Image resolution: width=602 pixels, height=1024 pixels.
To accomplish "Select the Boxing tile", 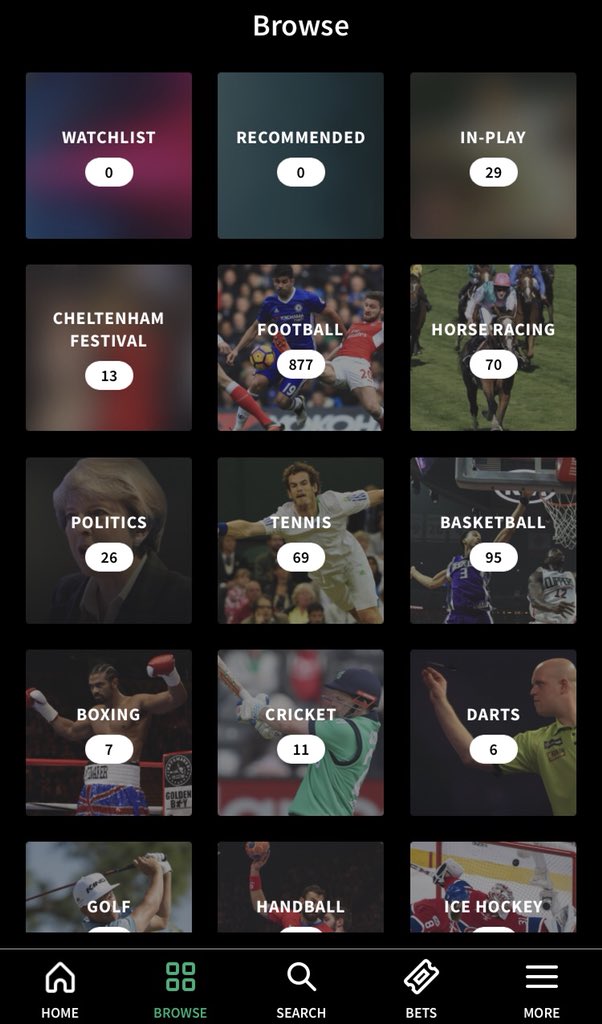I will point(108,732).
